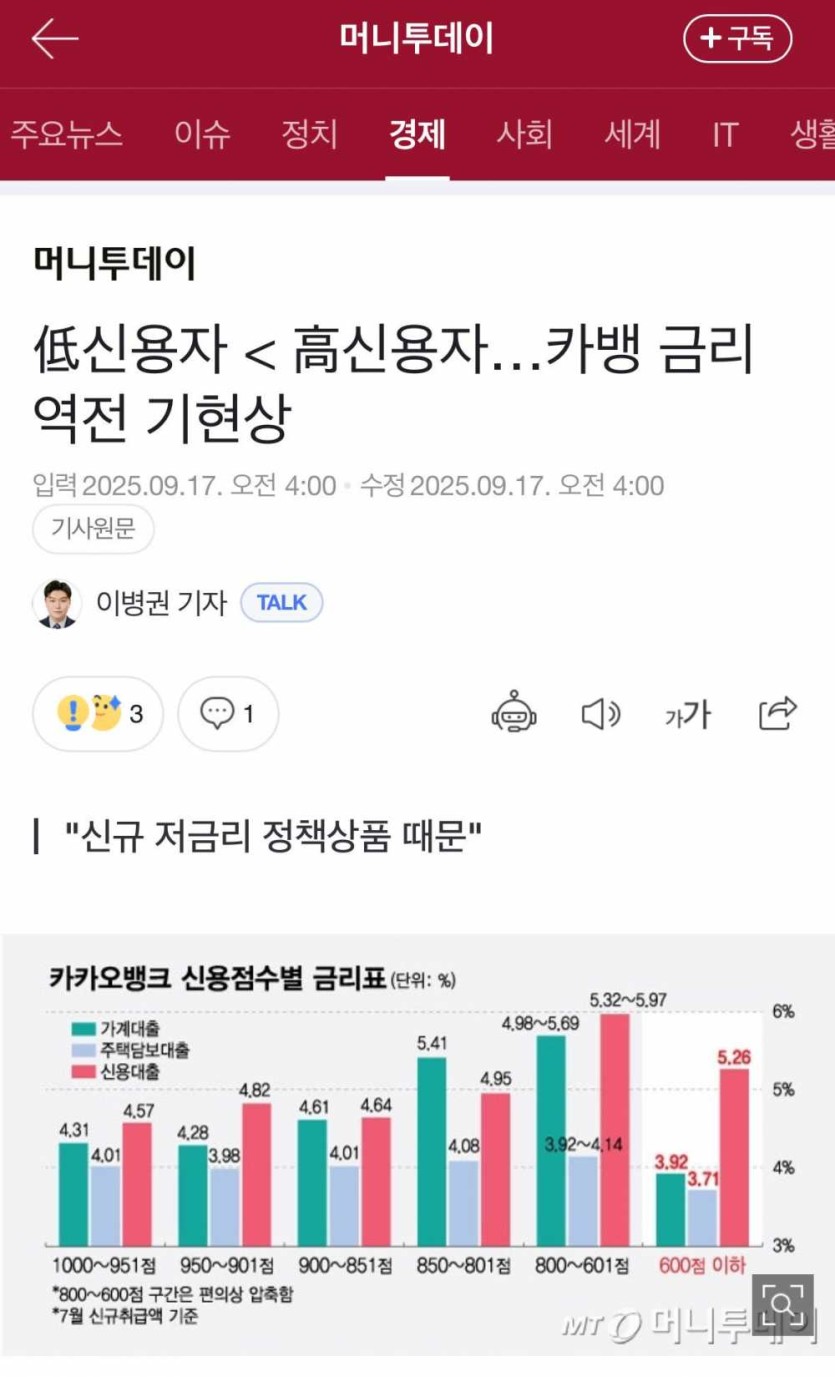Open the article reactions button

[x=98, y=714]
